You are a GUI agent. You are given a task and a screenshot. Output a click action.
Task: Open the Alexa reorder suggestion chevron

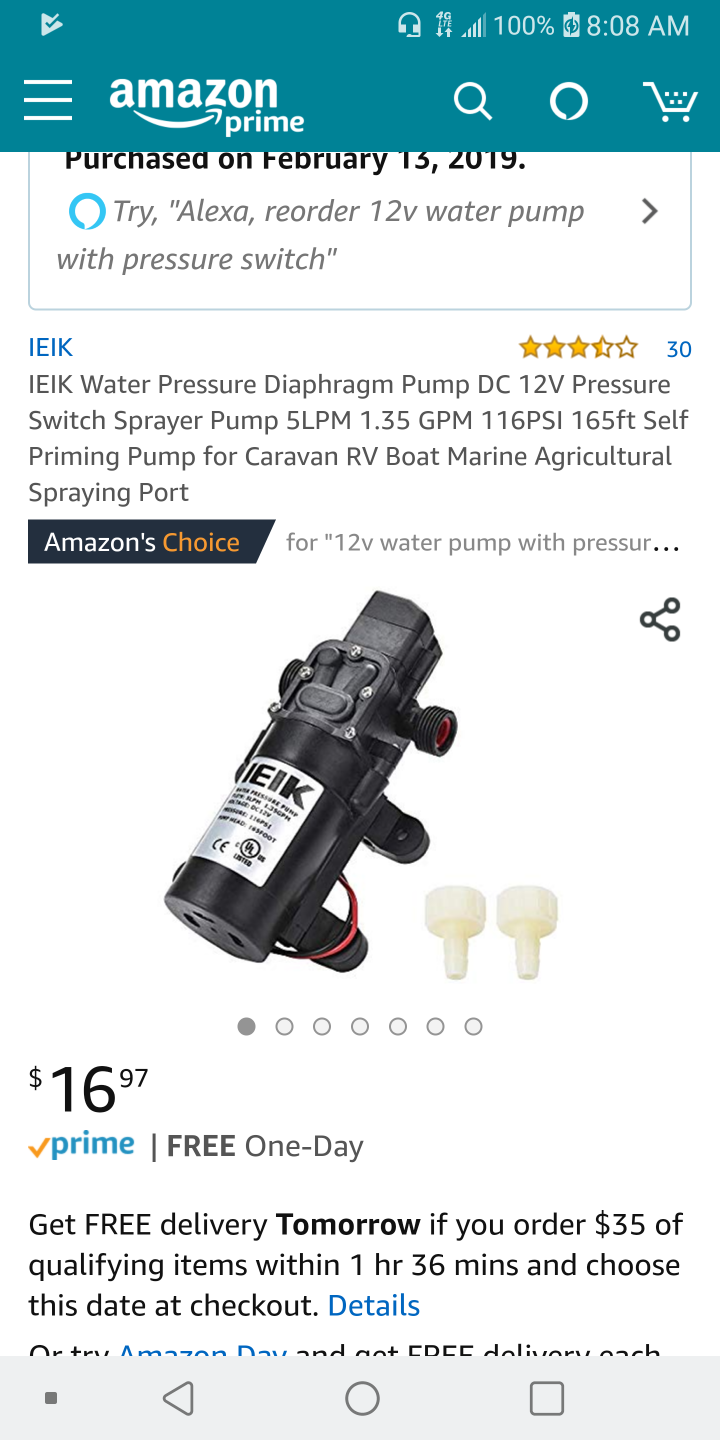tap(649, 212)
